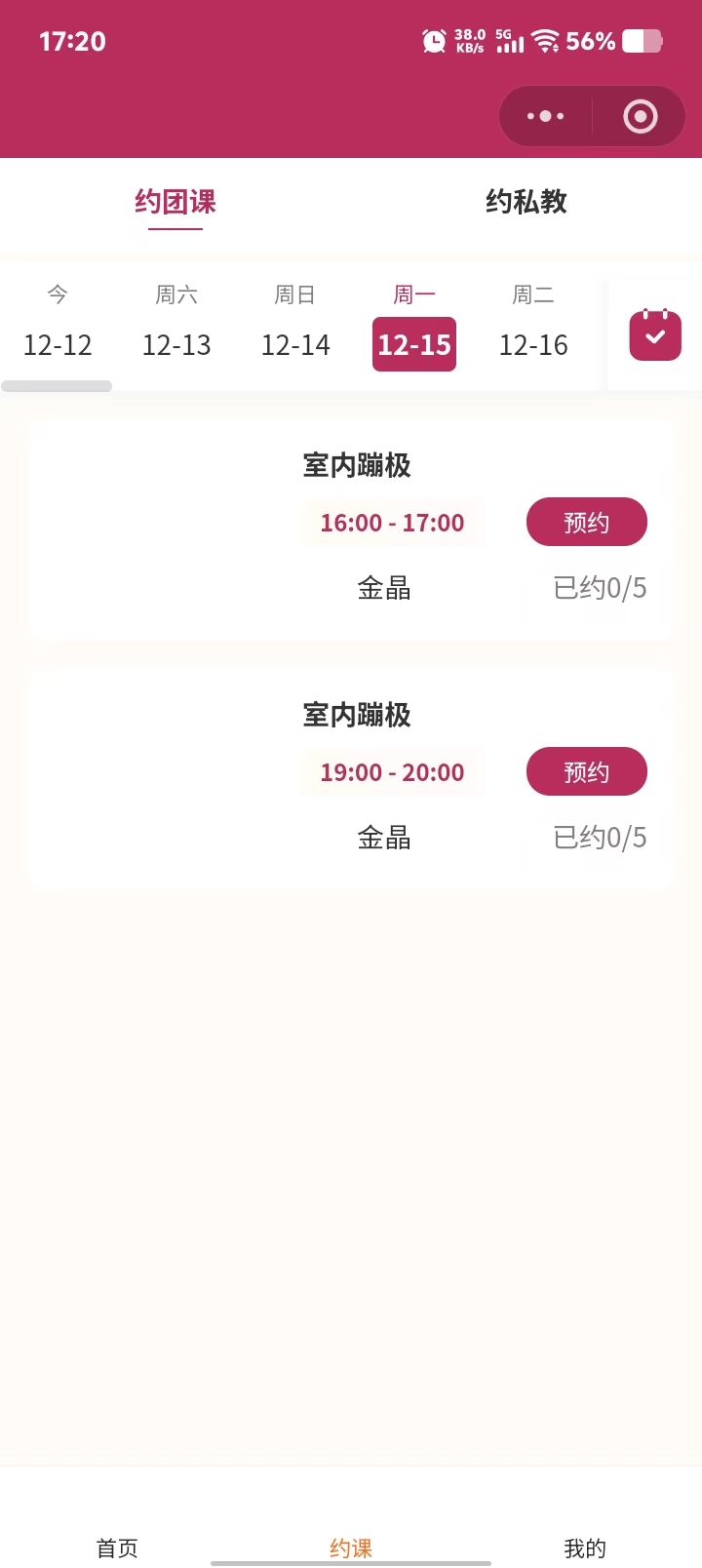Select Sunday 12-14
This screenshot has width=702, height=1568.
(x=295, y=328)
